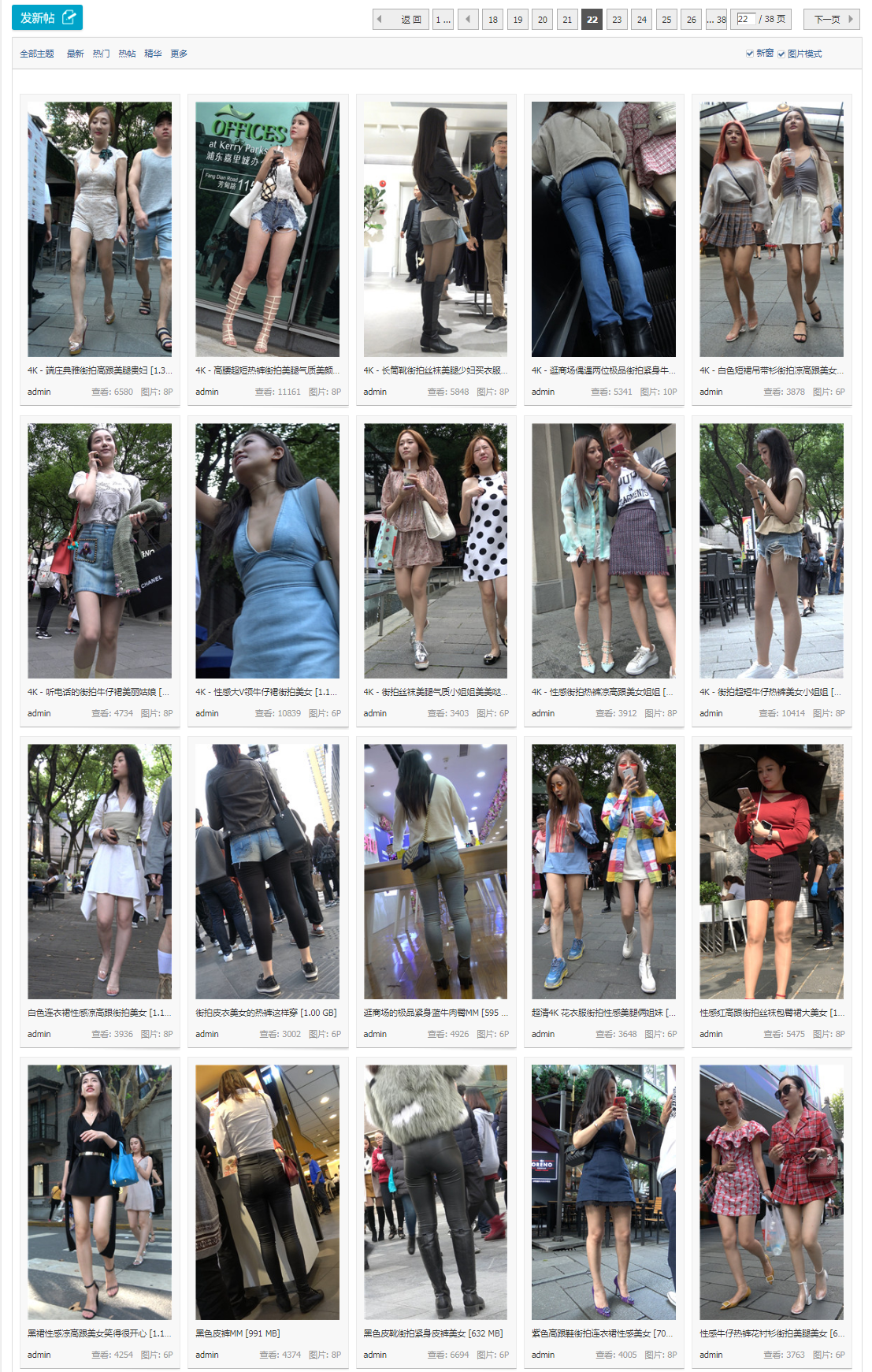Open the post 黑色皮裤MM [991 MB]
872x1372 pixels.
point(238,1333)
